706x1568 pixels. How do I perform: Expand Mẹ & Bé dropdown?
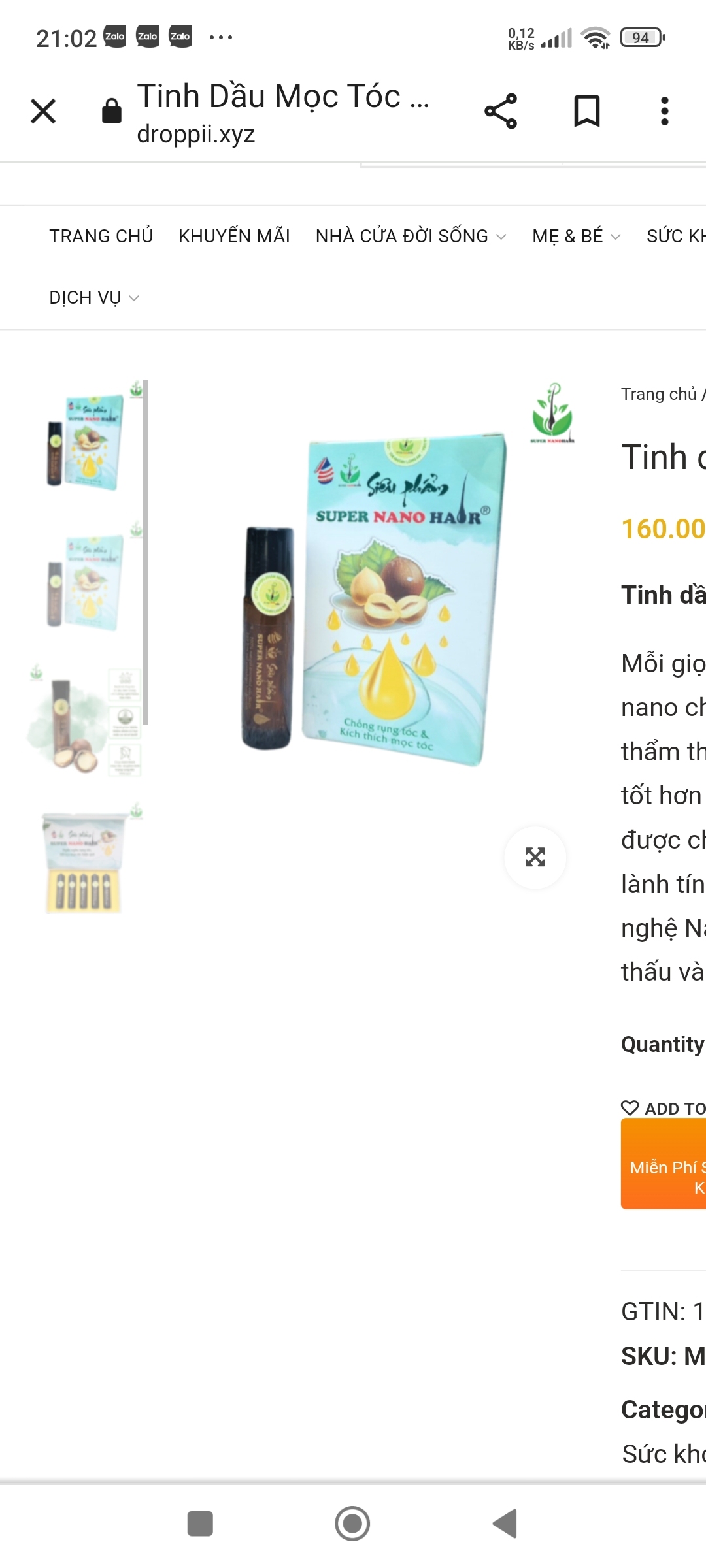point(576,236)
